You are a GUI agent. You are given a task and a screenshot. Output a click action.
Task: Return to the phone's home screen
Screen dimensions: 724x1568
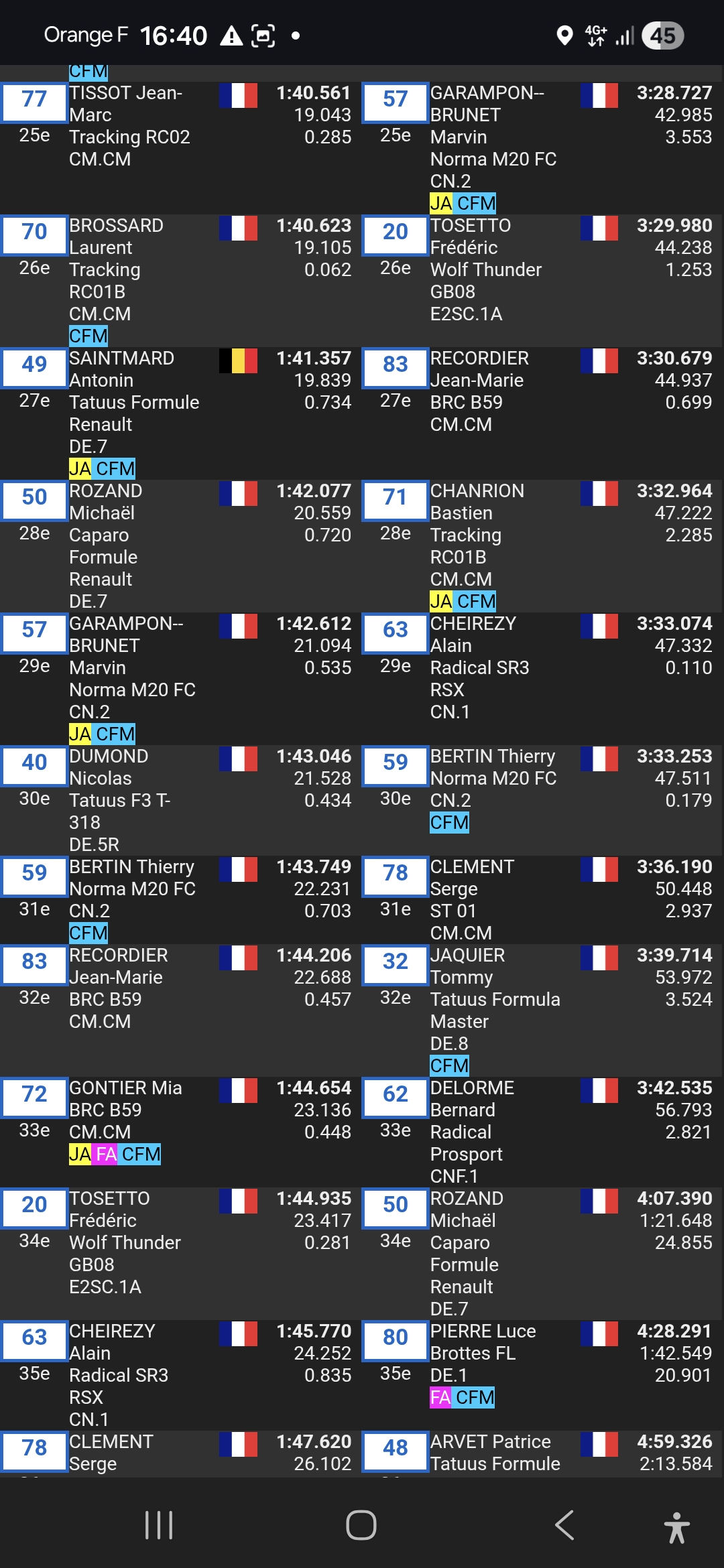click(361, 1526)
